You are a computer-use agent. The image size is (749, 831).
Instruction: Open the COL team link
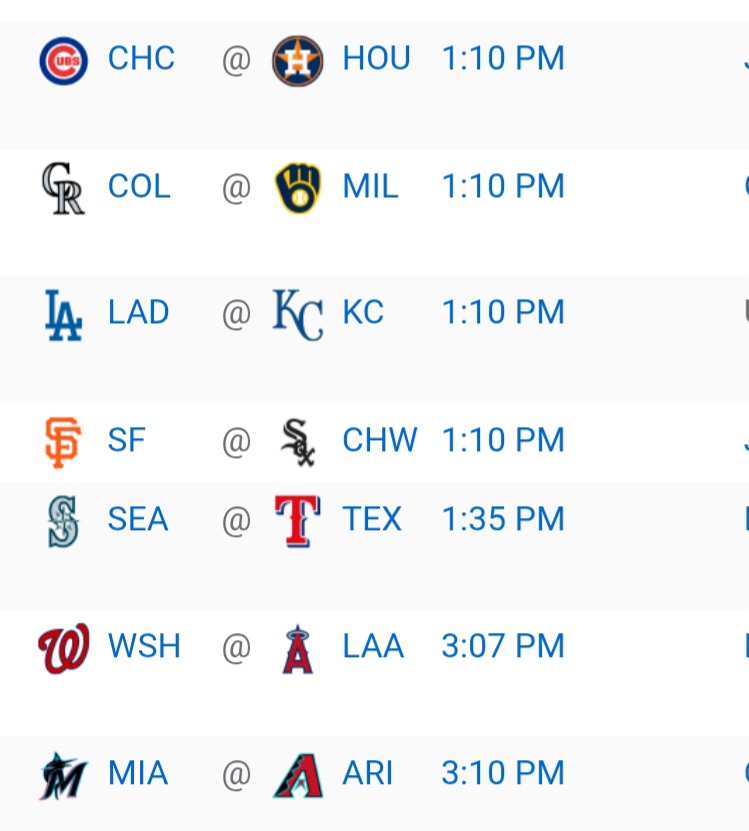(139, 187)
